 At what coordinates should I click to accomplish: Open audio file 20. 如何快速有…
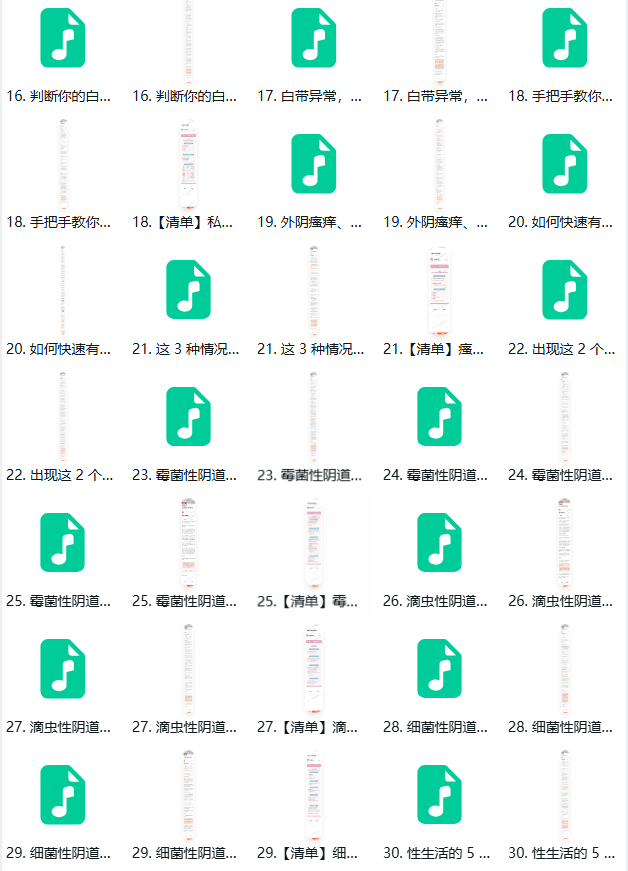[x=564, y=164]
